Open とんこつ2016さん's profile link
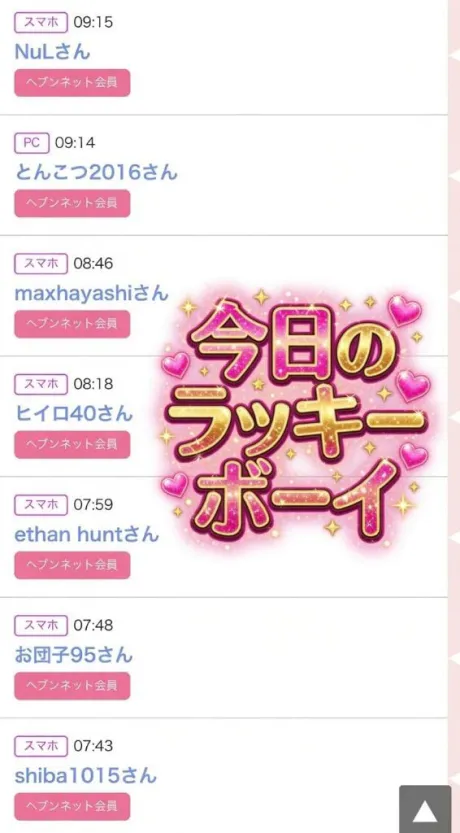The image size is (460, 833). click(96, 173)
